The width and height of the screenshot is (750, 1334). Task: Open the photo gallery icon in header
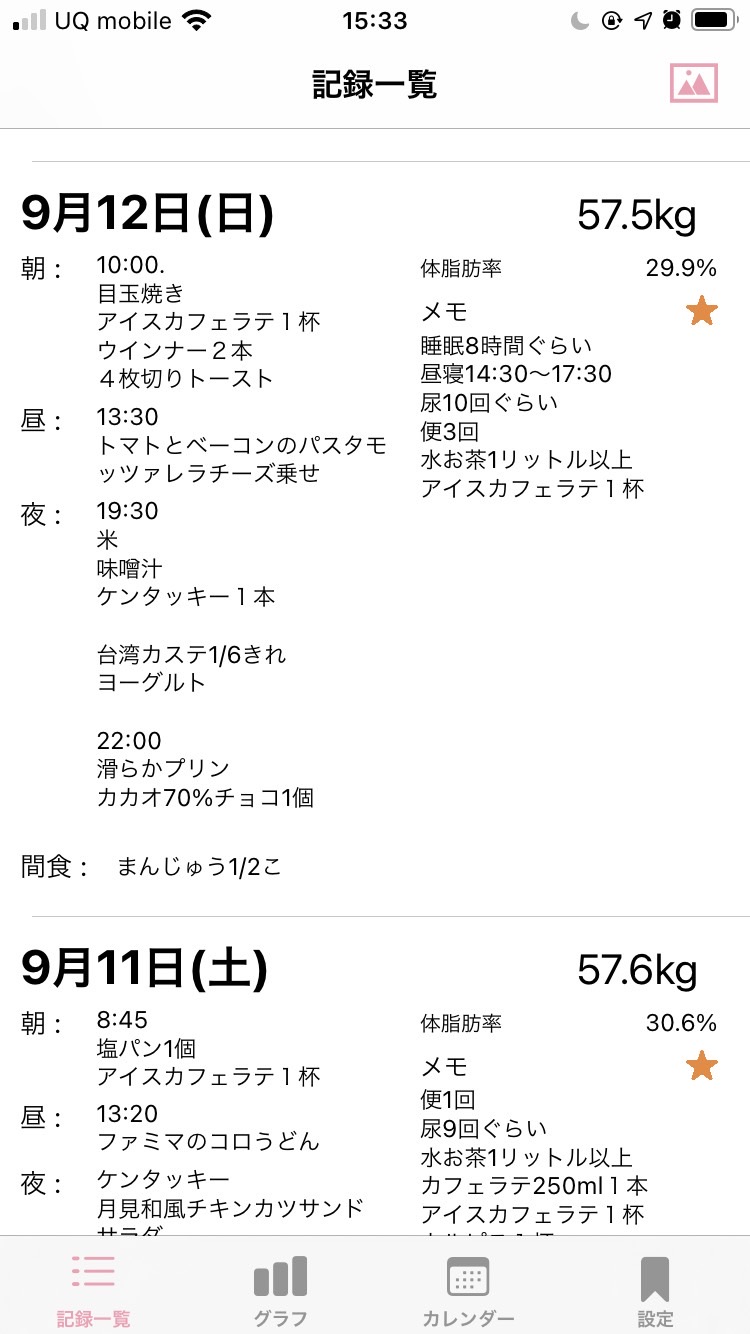point(694,84)
